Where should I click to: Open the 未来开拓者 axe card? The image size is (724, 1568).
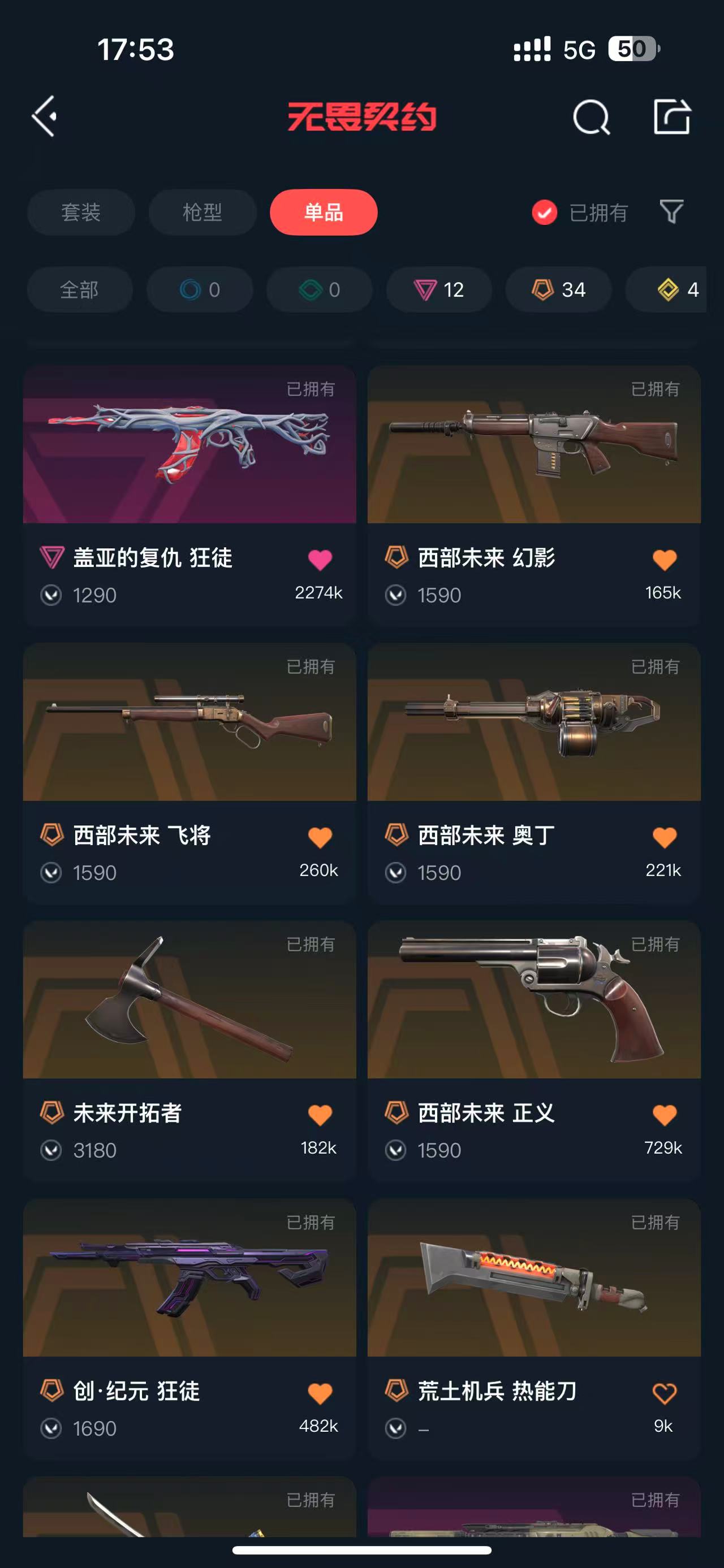click(x=189, y=1051)
